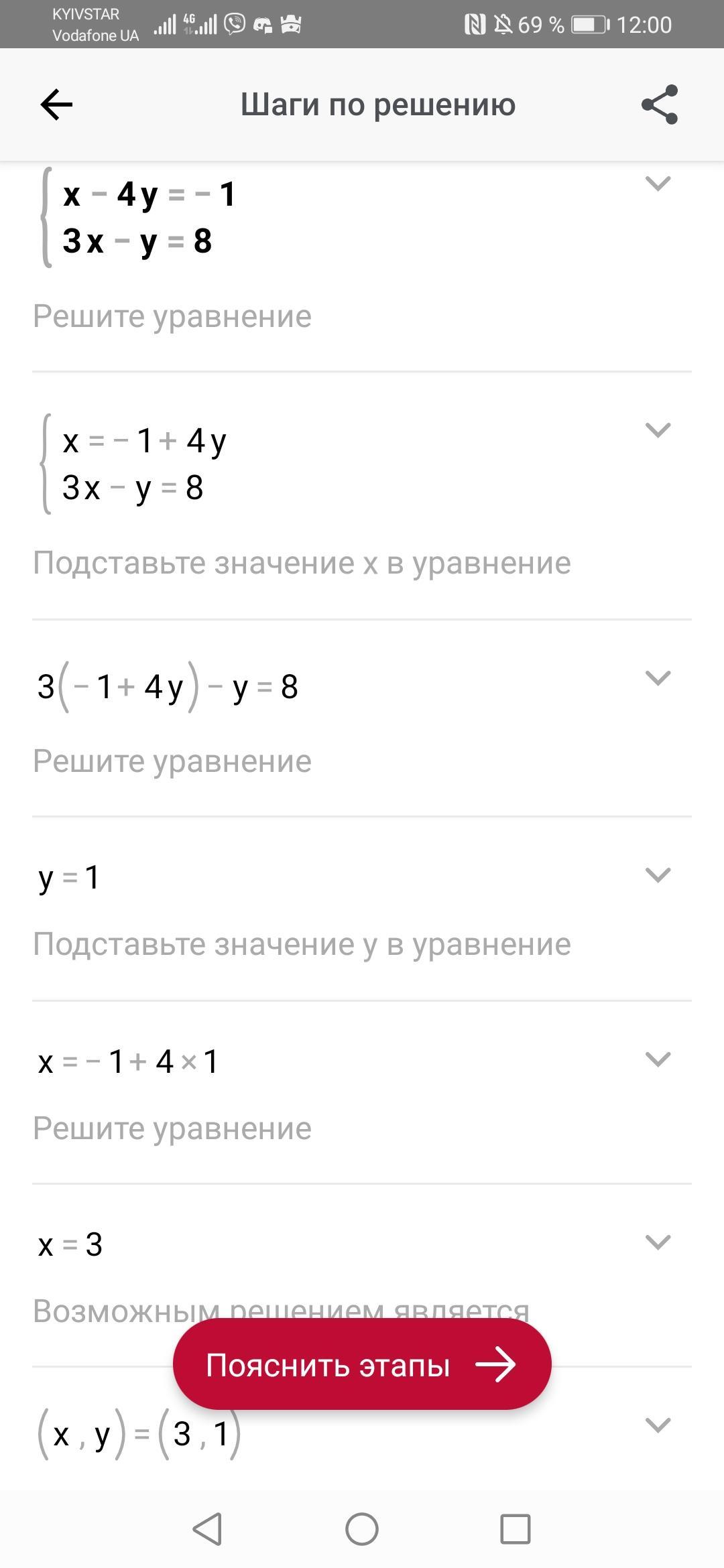Expand the x − 4y = −1 system step

[x=658, y=183]
